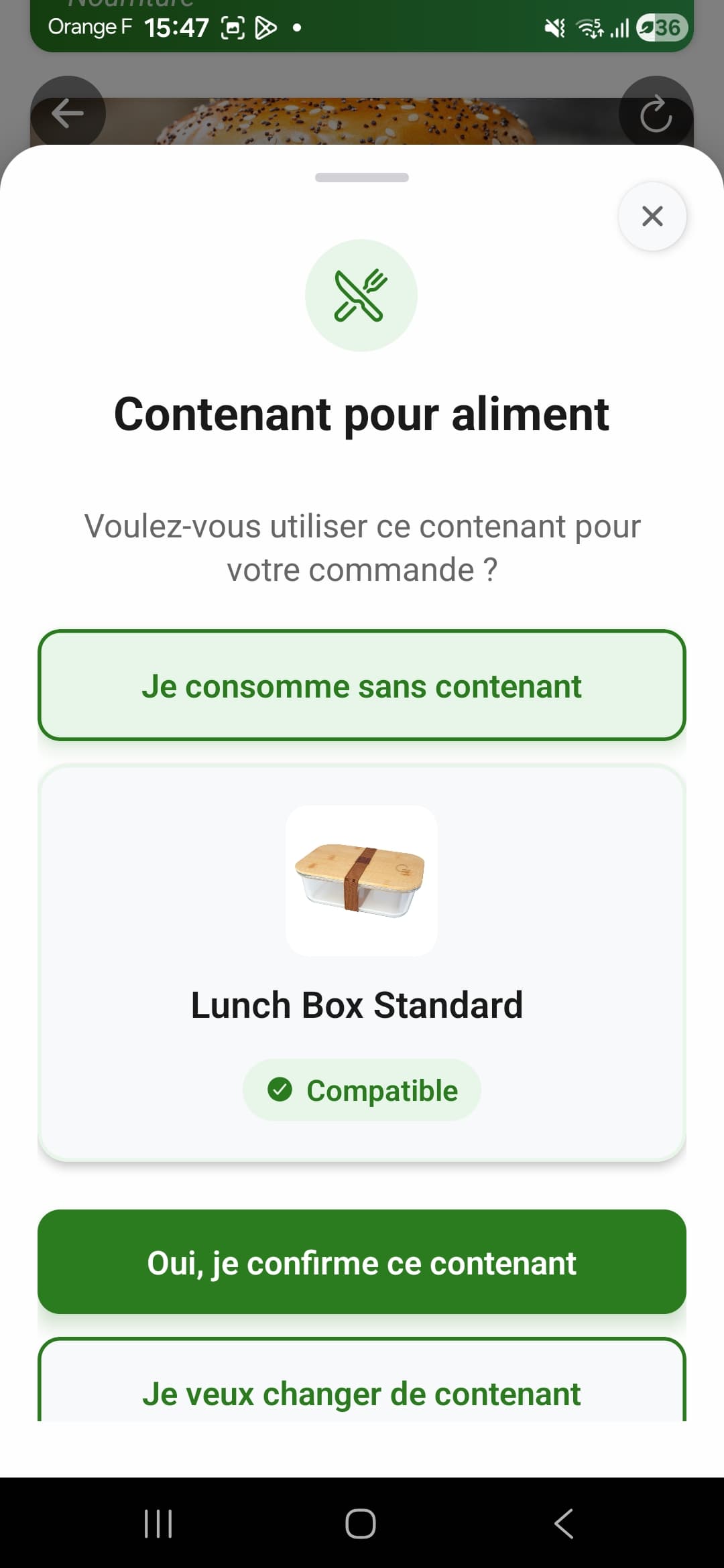724x1568 pixels.
Task: Close the Contenant pour aliment dialog
Action: (x=652, y=216)
